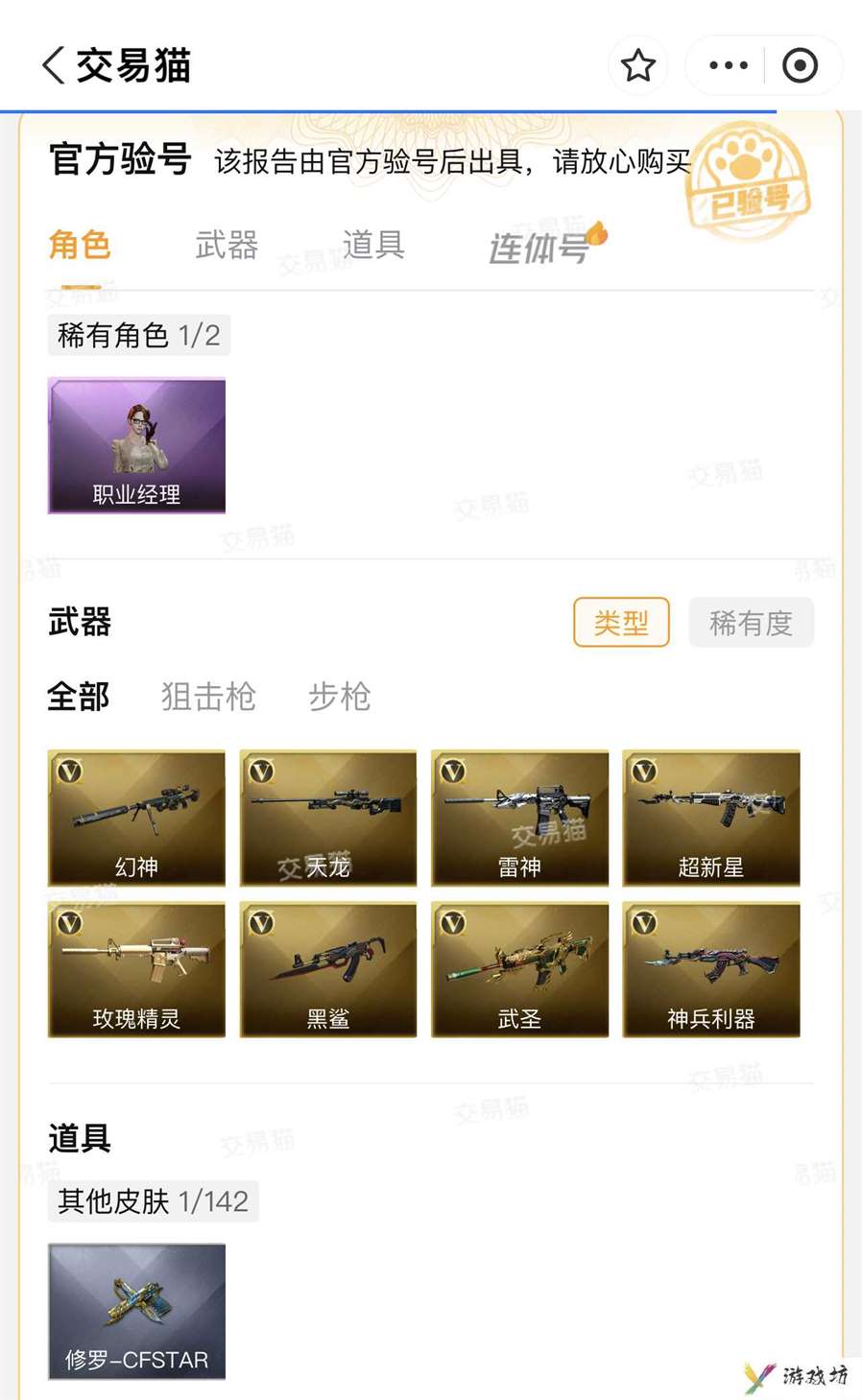
Task: View the 玫瑰精灵 weapon tile
Action: pos(136,969)
